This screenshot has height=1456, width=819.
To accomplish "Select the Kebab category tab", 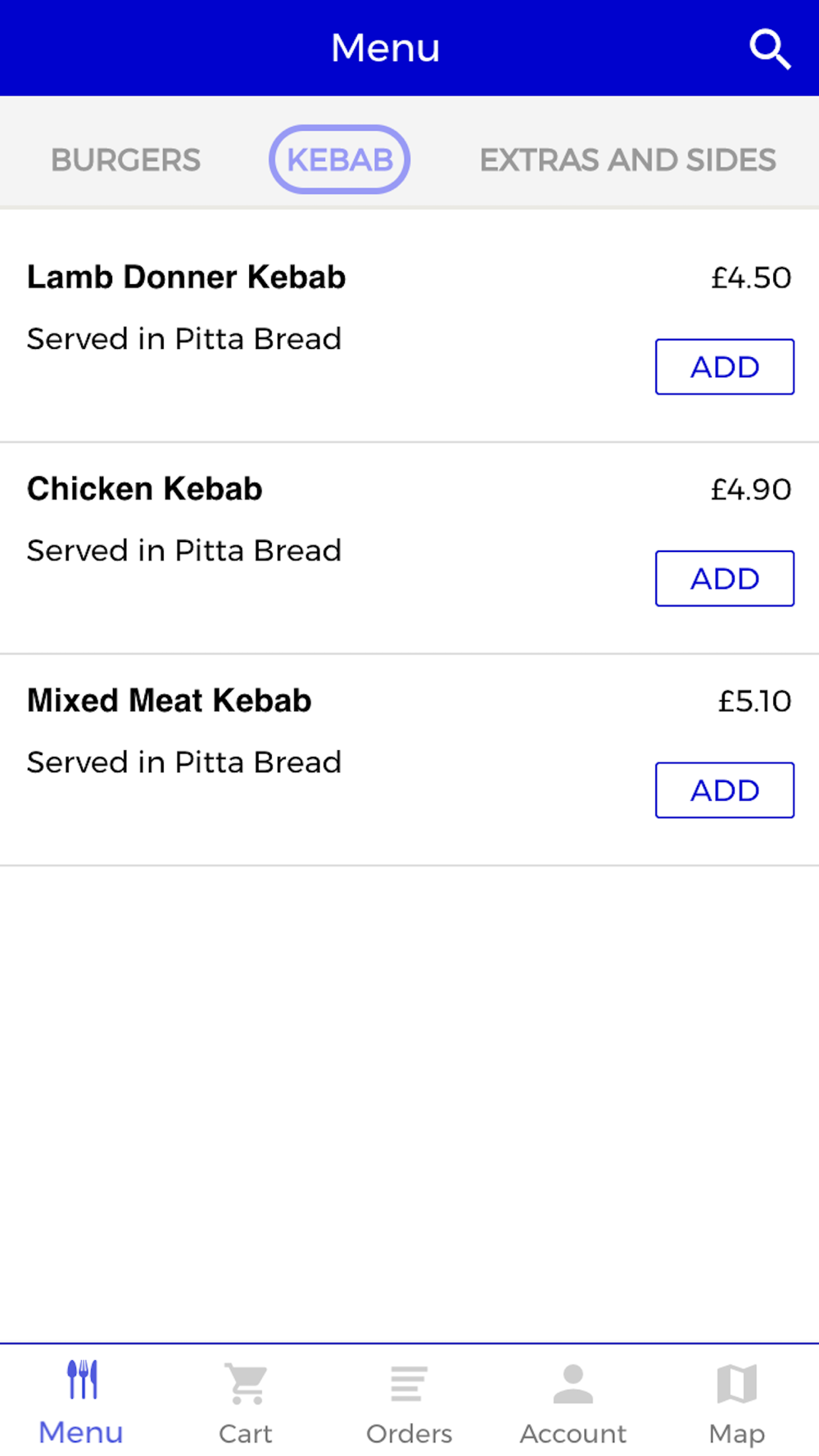I will (x=340, y=160).
